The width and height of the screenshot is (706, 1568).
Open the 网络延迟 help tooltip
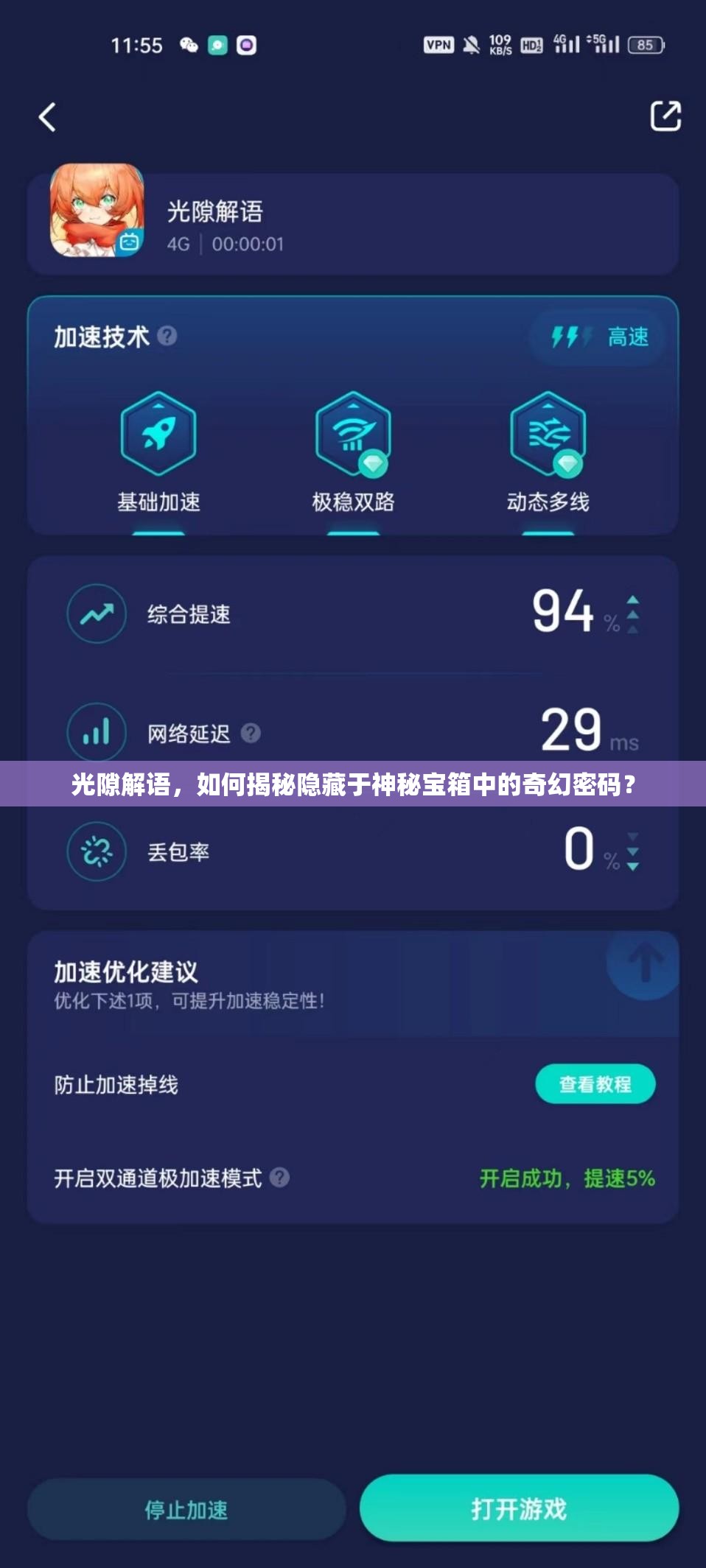[251, 733]
